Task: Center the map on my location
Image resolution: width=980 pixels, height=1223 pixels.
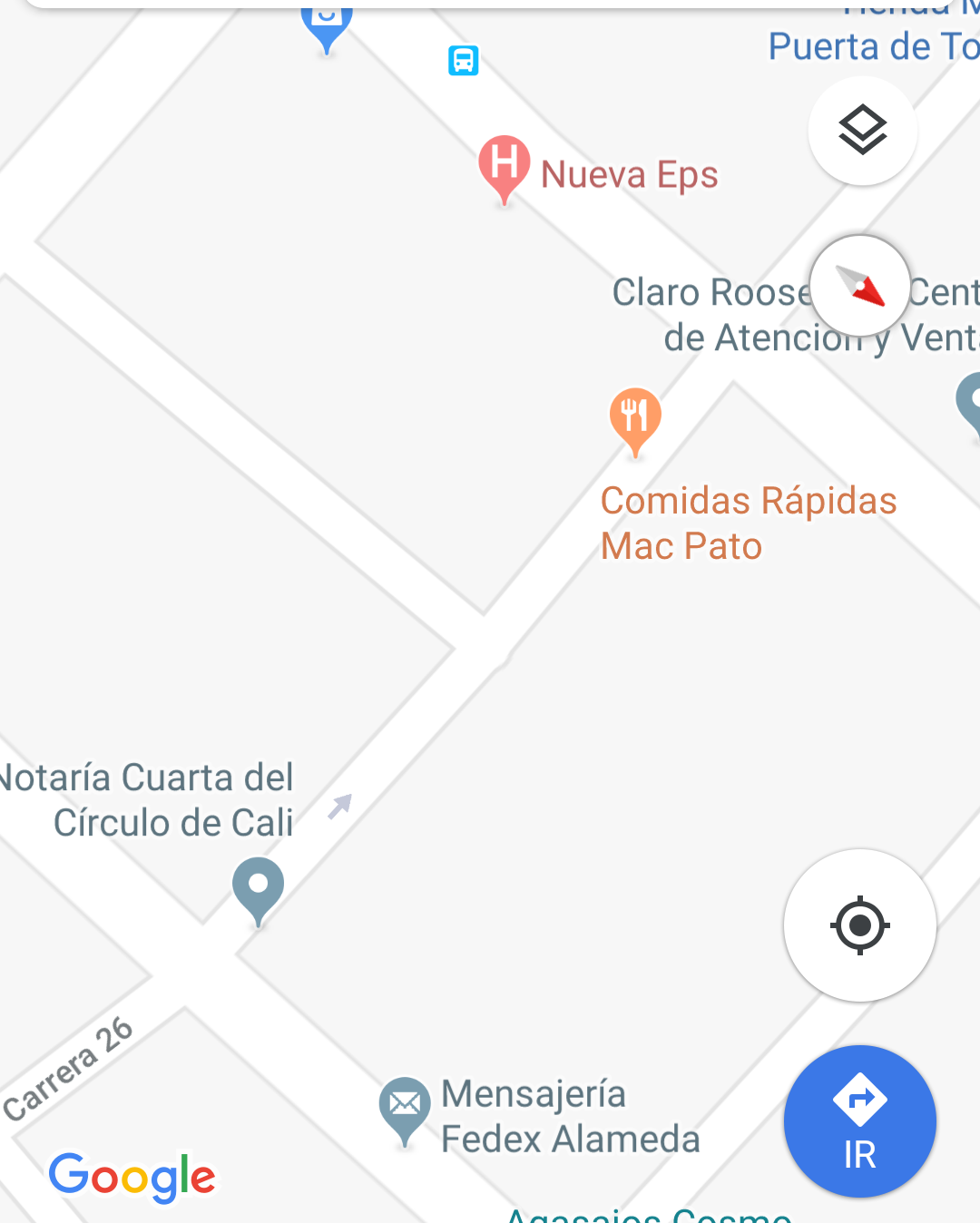Action: click(860, 925)
